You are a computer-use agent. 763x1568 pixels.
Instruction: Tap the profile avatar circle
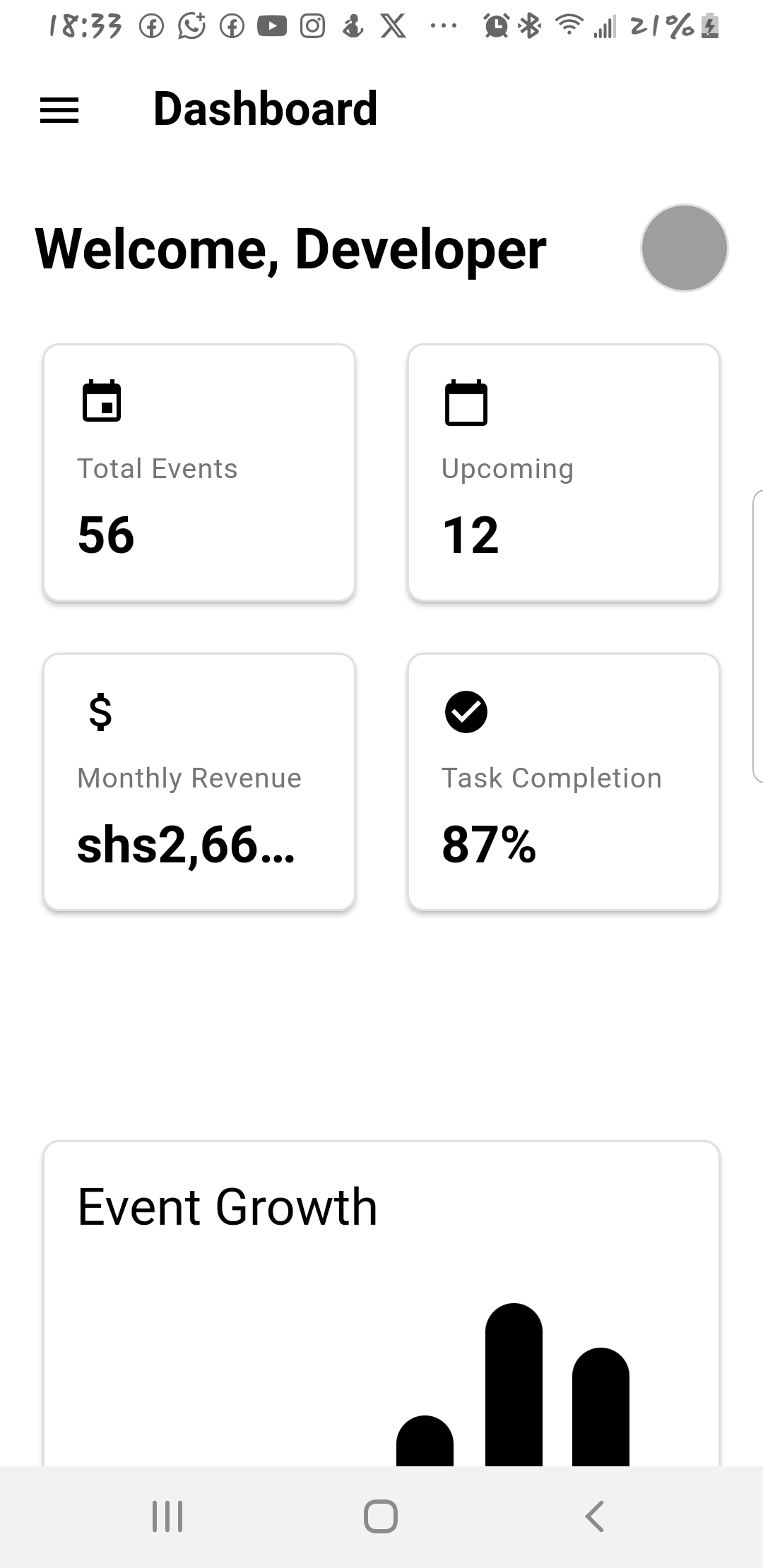coord(683,248)
